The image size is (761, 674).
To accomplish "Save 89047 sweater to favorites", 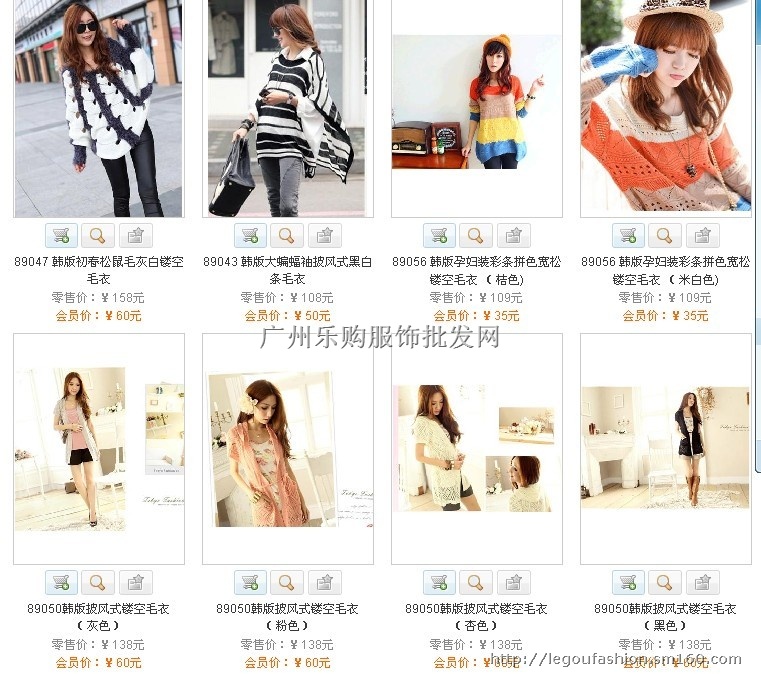I will [135, 235].
